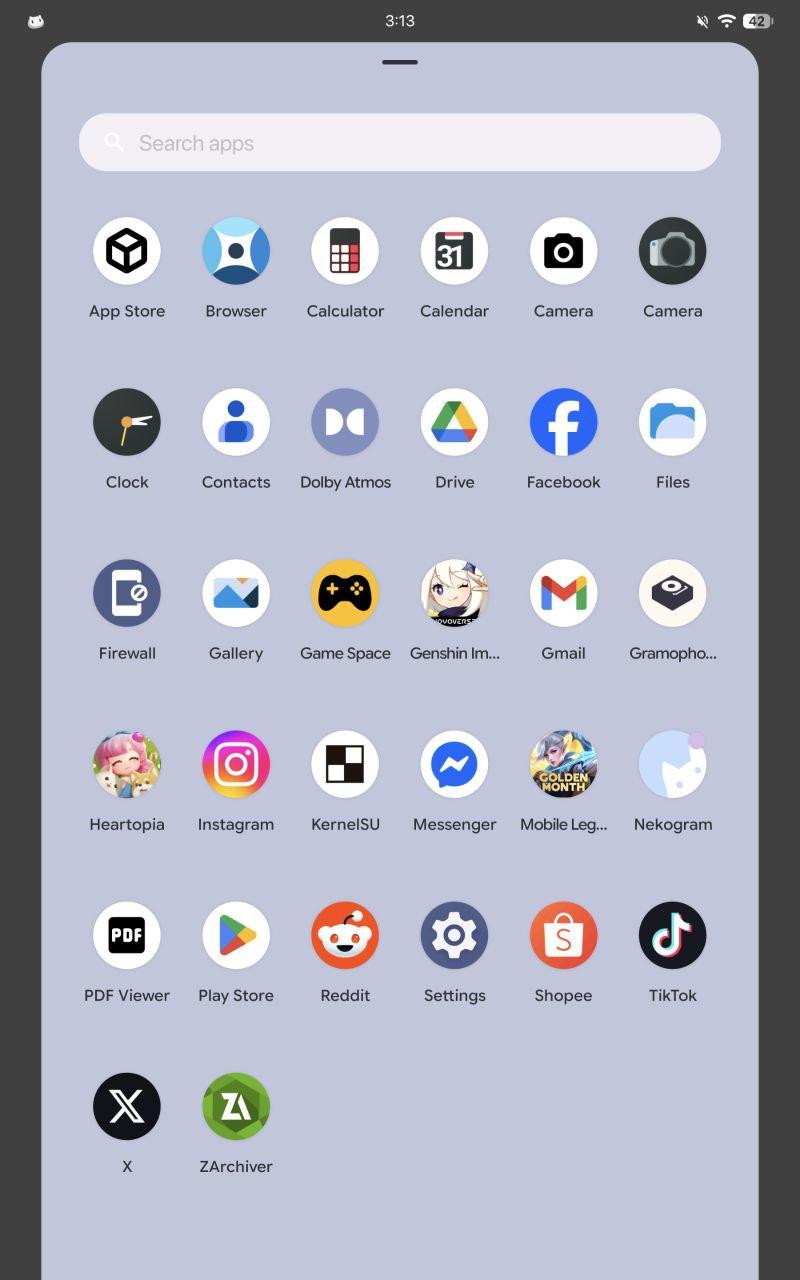Open the Firewall app
The width and height of the screenshot is (800, 1280).
pyautogui.click(x=127, y=593)
